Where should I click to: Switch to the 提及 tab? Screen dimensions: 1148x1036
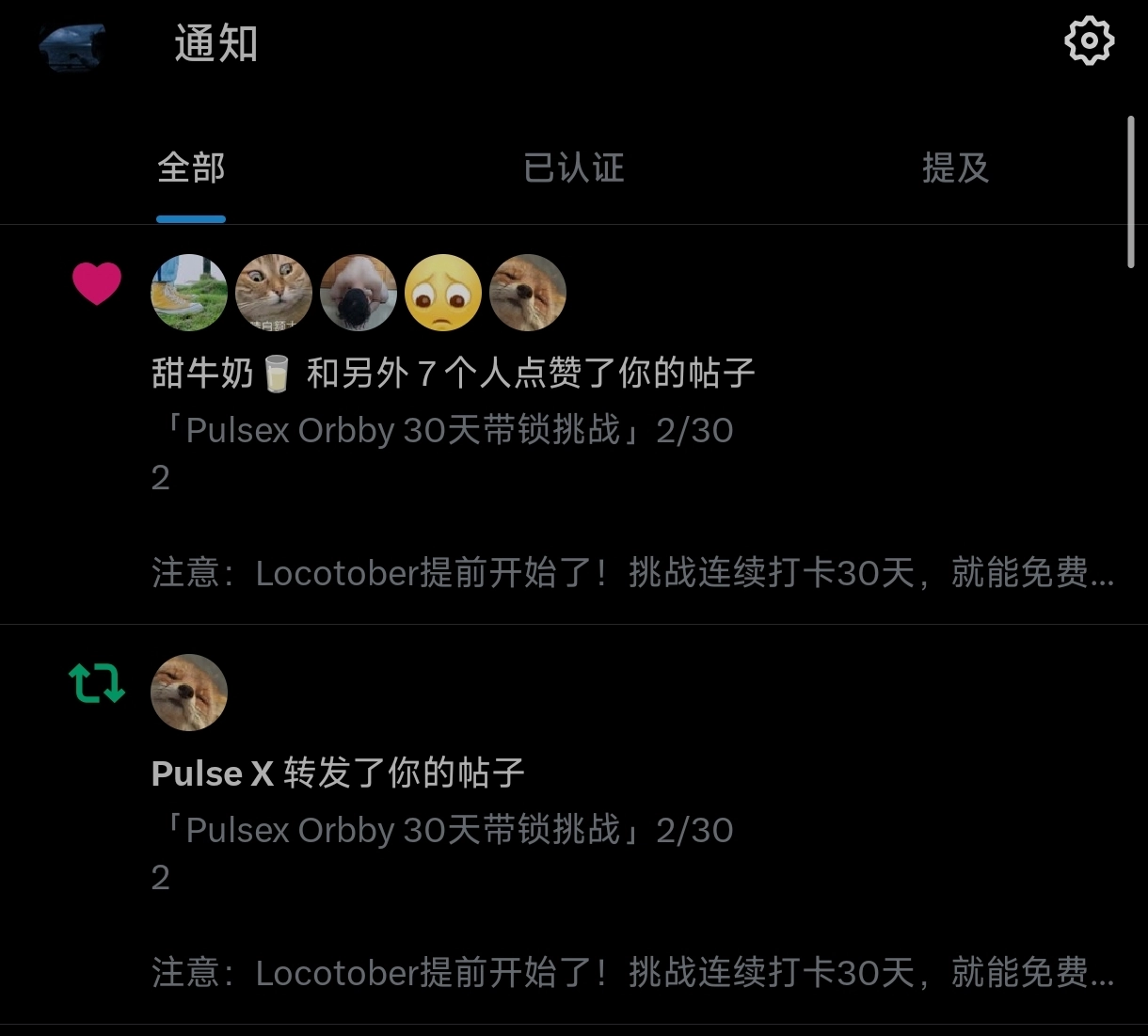click(x=954, y=169)
